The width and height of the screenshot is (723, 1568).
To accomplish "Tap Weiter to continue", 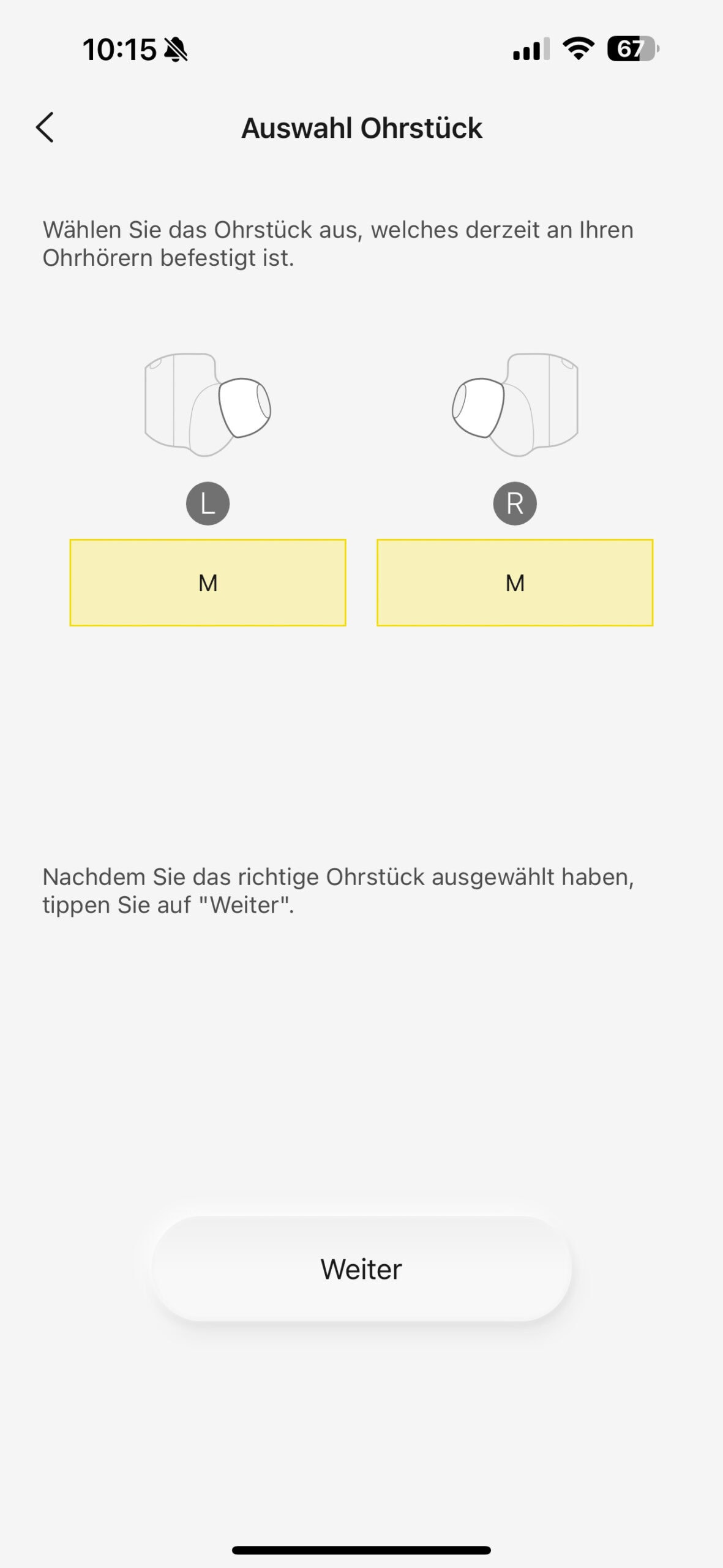I will (x=361, y=1268).
